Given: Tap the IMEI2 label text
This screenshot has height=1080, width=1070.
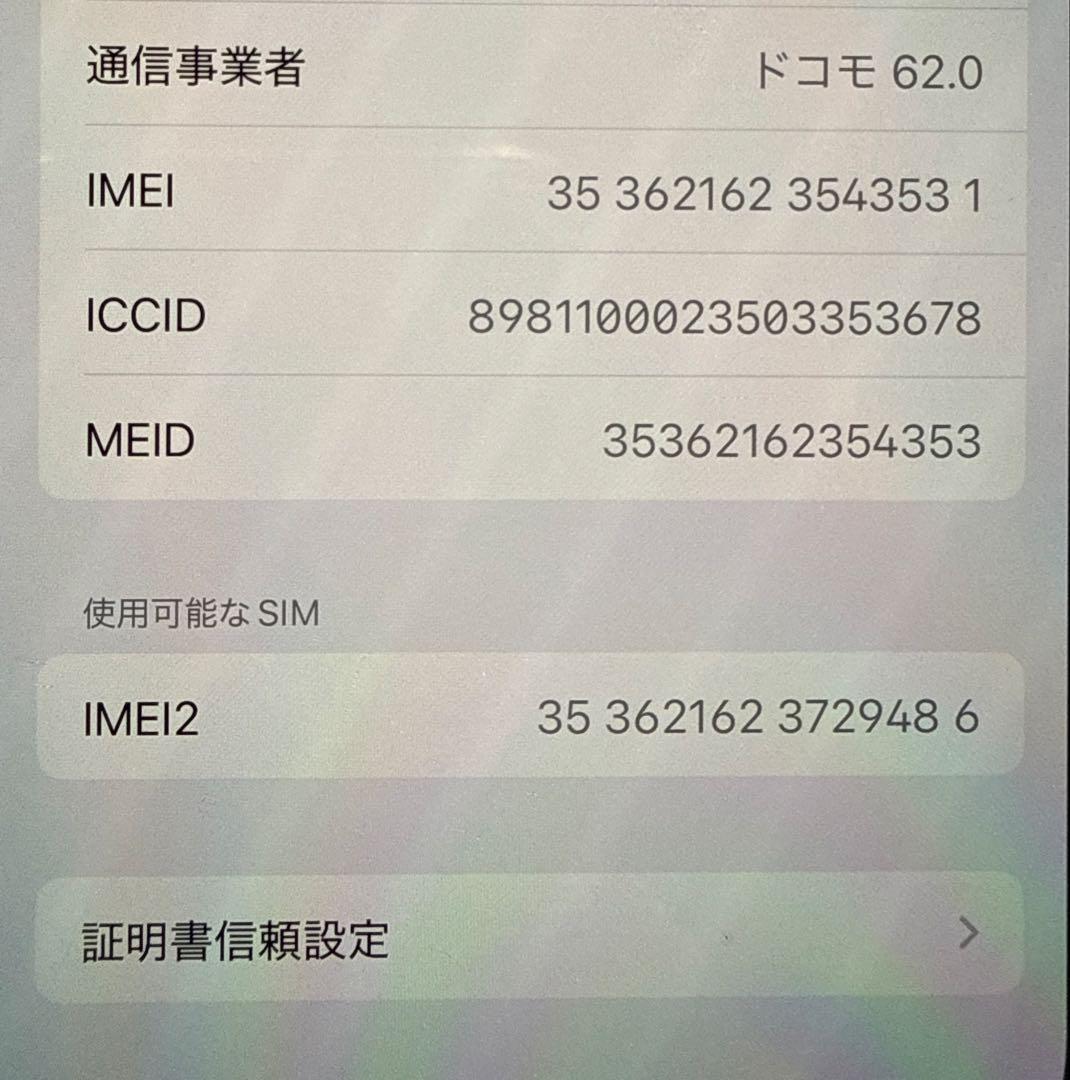Looking at the screenshot, I should point(143,718).
